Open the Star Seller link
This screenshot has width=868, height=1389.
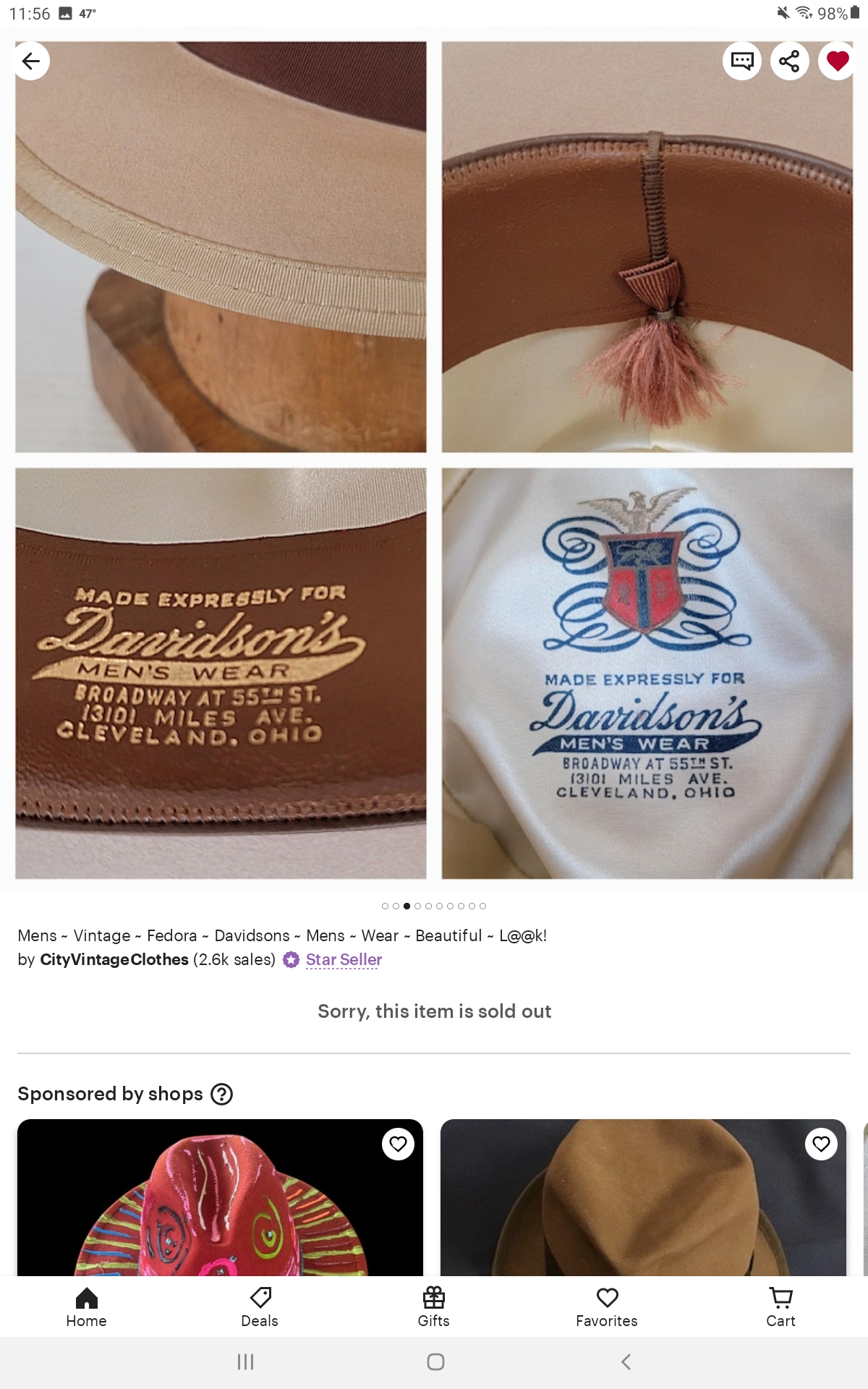pos(344,959)
